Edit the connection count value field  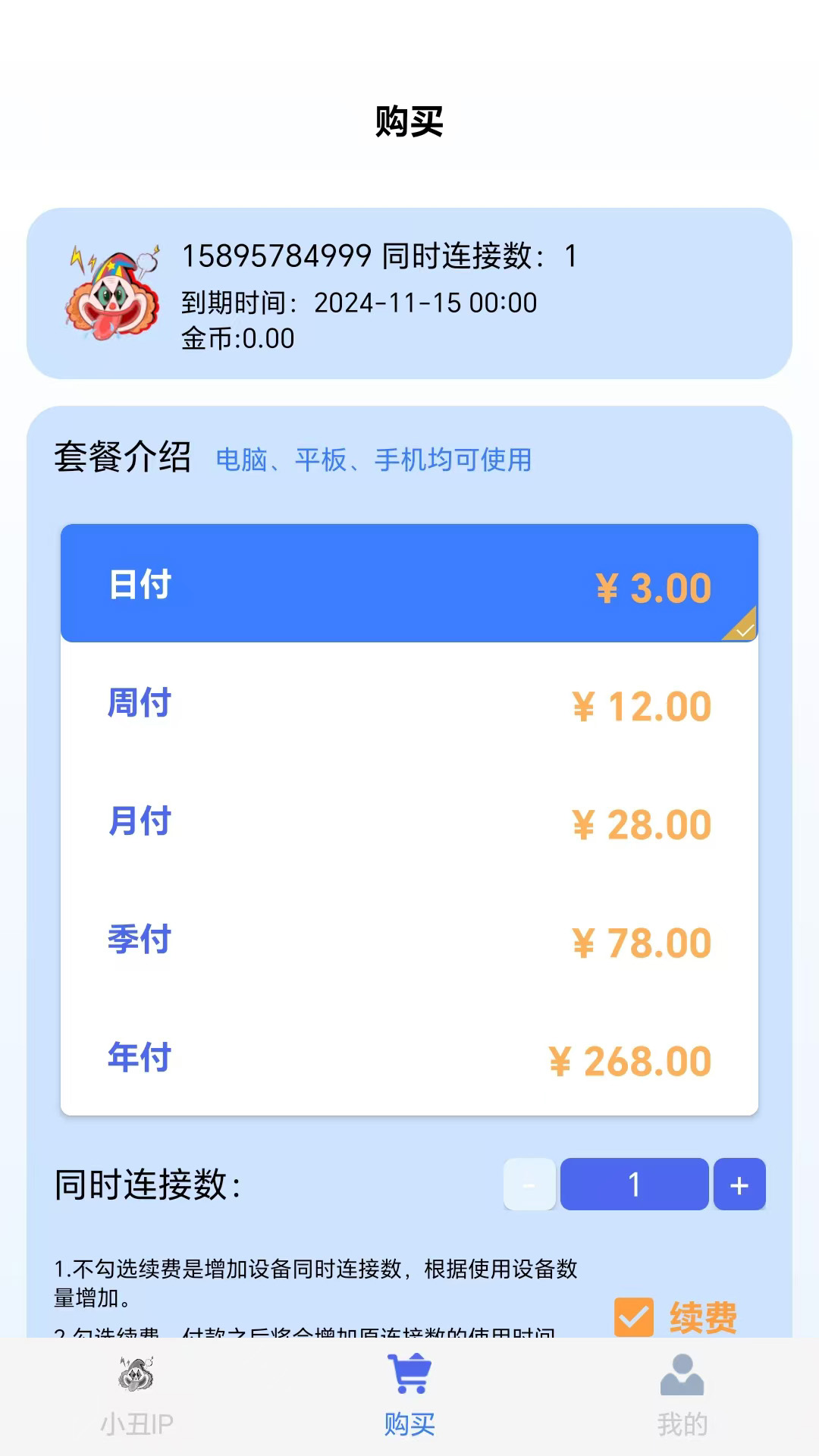(x=634, y=1185)
